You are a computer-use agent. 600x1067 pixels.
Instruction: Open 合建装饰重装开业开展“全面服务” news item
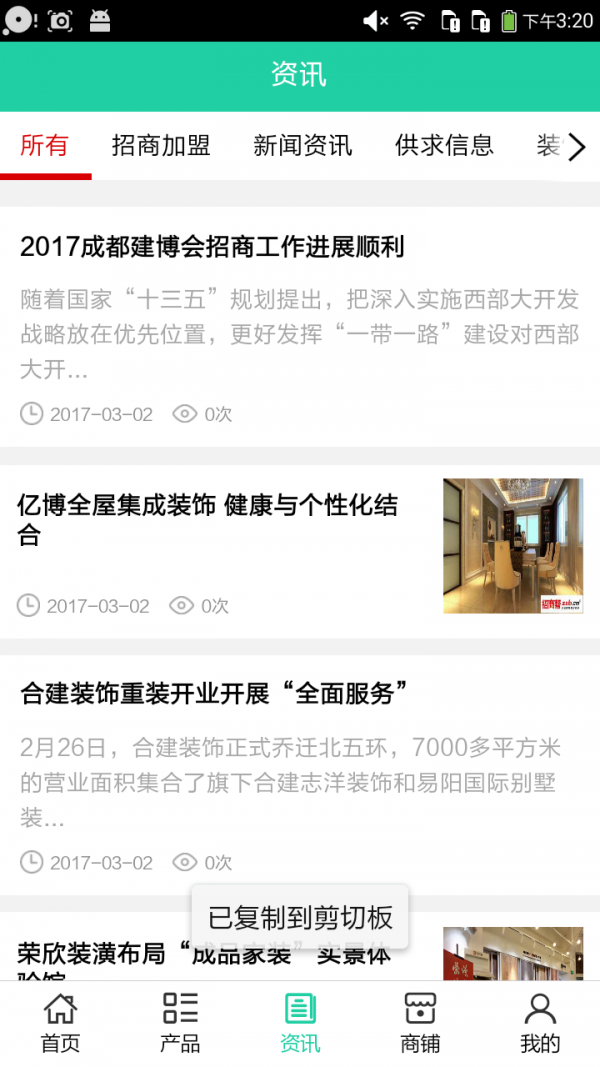pyautogui.click(x=215, y=693)
